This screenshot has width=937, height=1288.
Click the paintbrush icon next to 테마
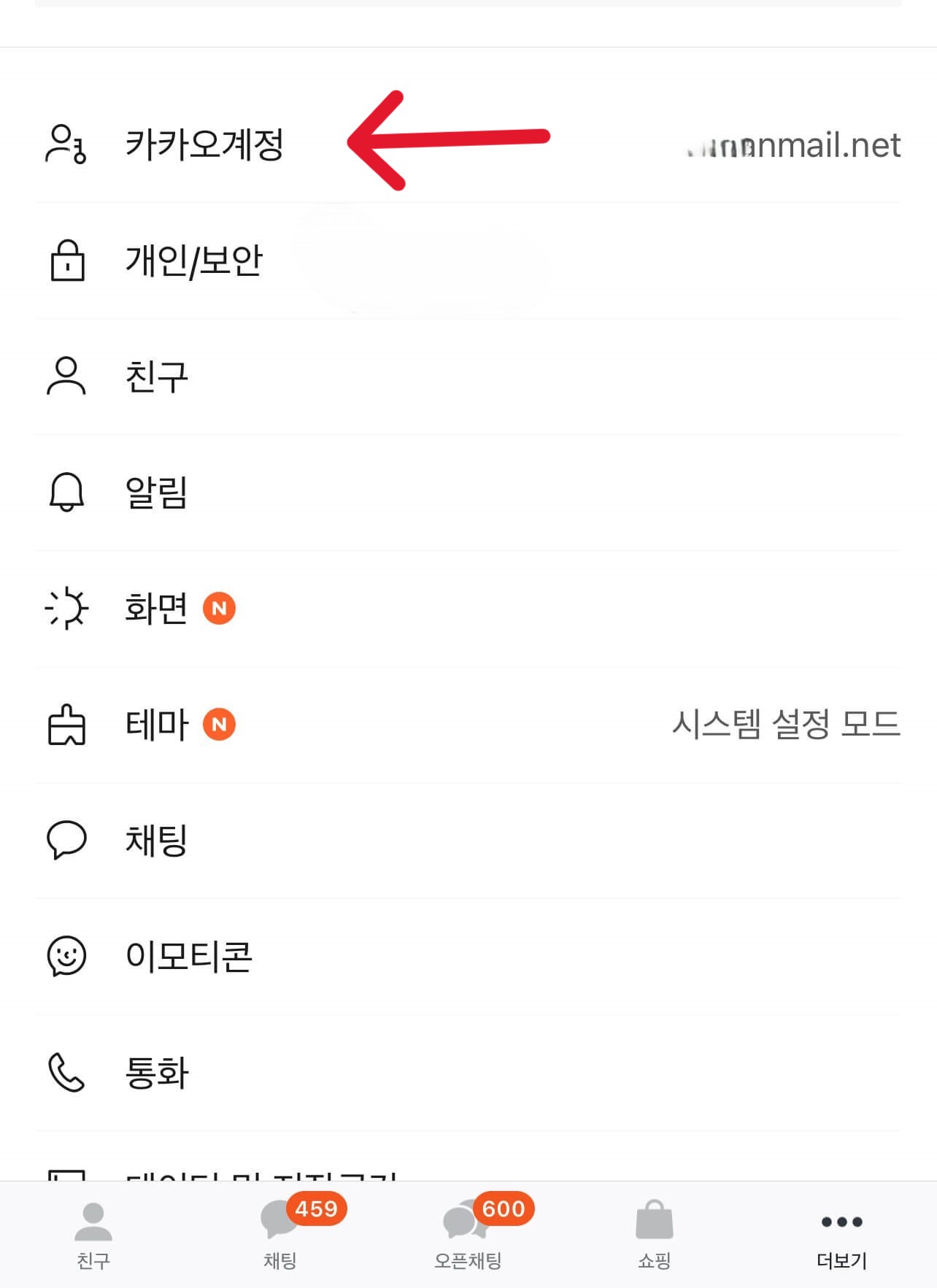[x=67, y=725]
